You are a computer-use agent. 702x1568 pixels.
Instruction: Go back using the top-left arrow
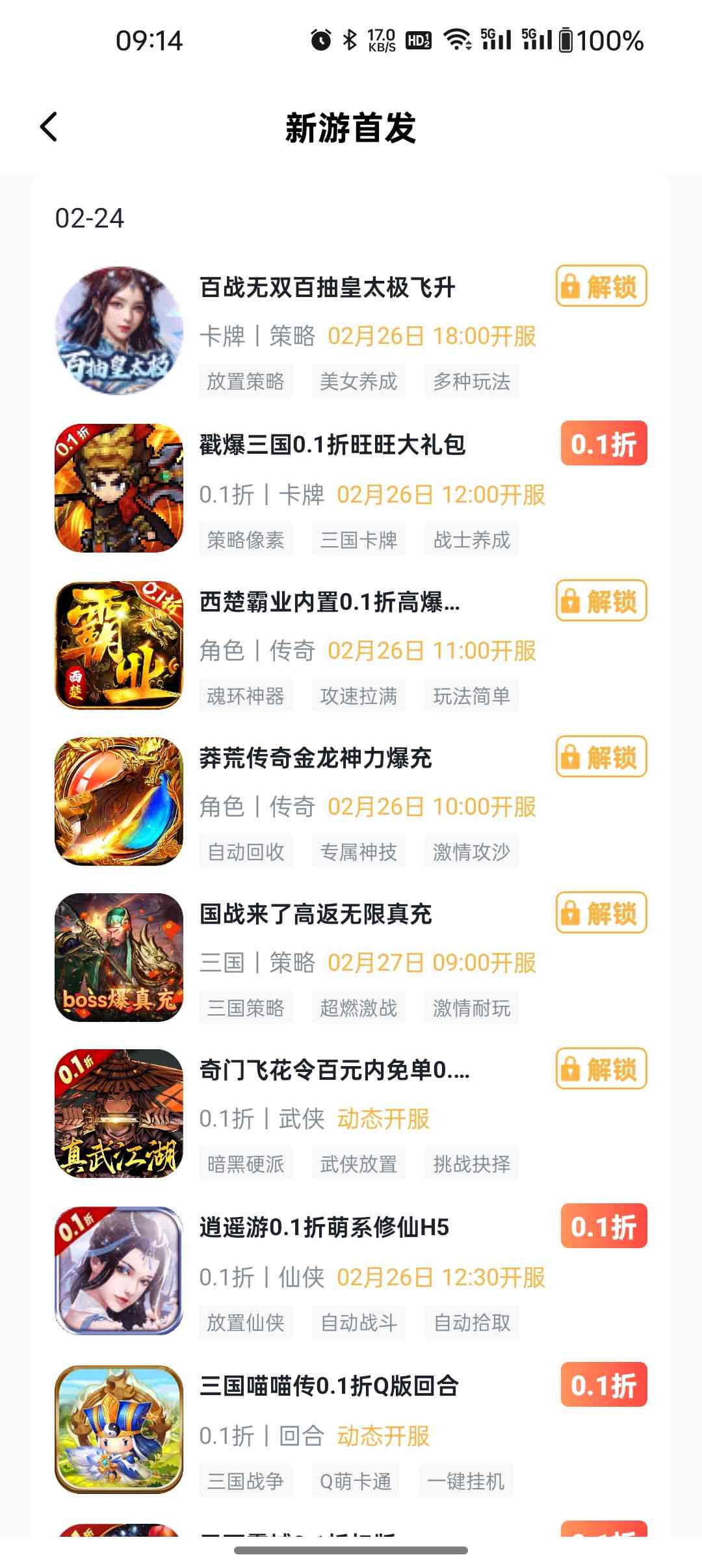pos(49,127)
